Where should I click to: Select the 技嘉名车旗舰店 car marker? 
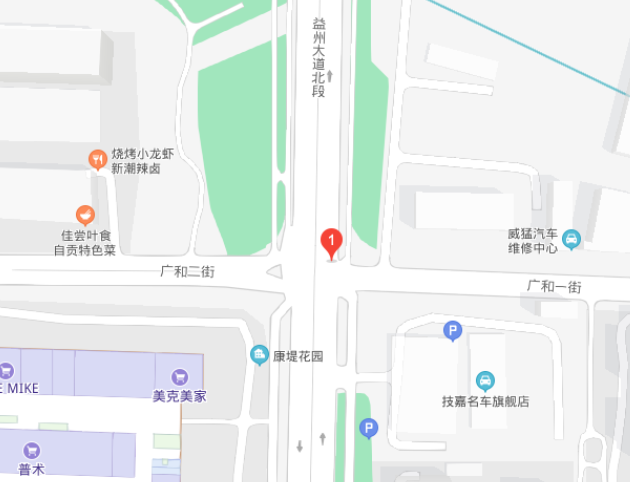pos(485,381)
